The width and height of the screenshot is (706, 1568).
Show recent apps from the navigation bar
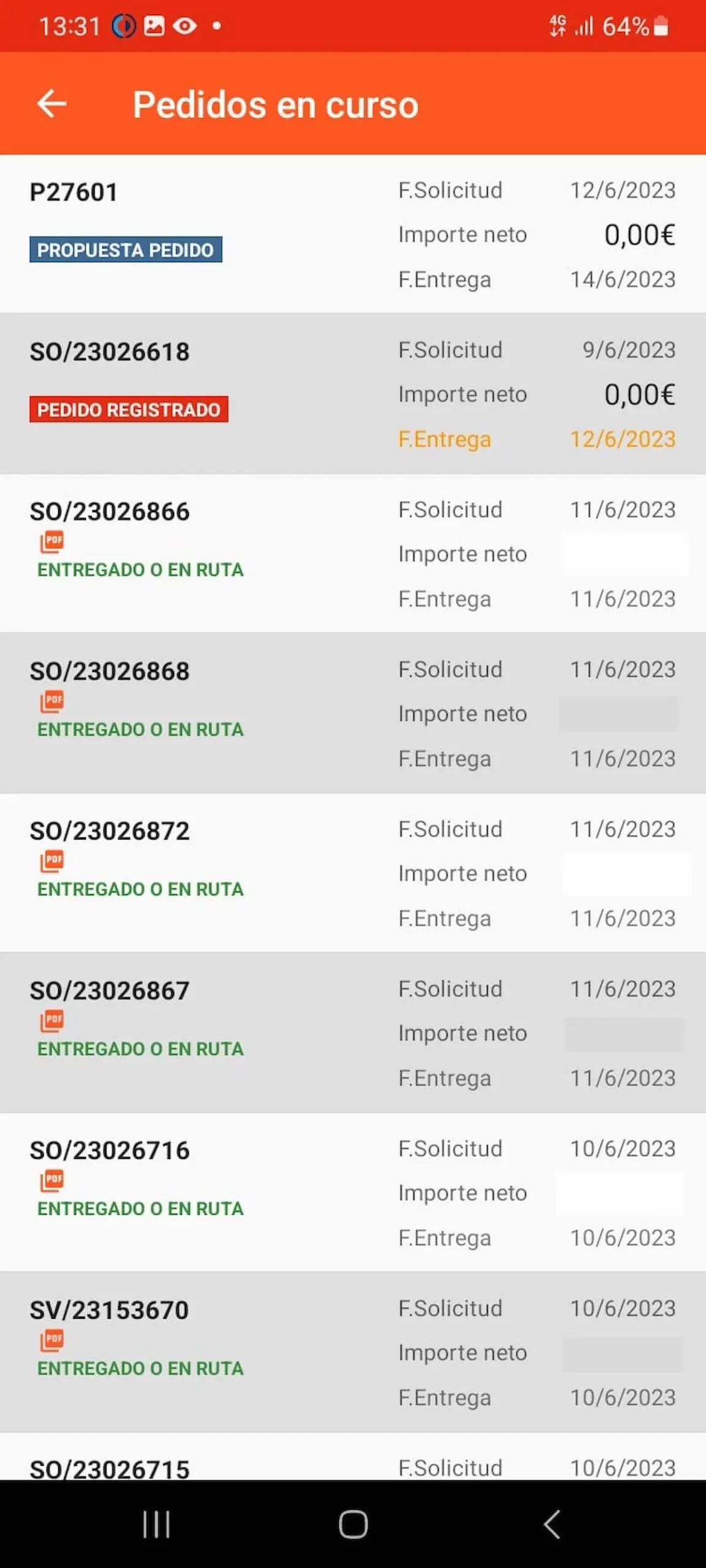tap(156, 1524)
